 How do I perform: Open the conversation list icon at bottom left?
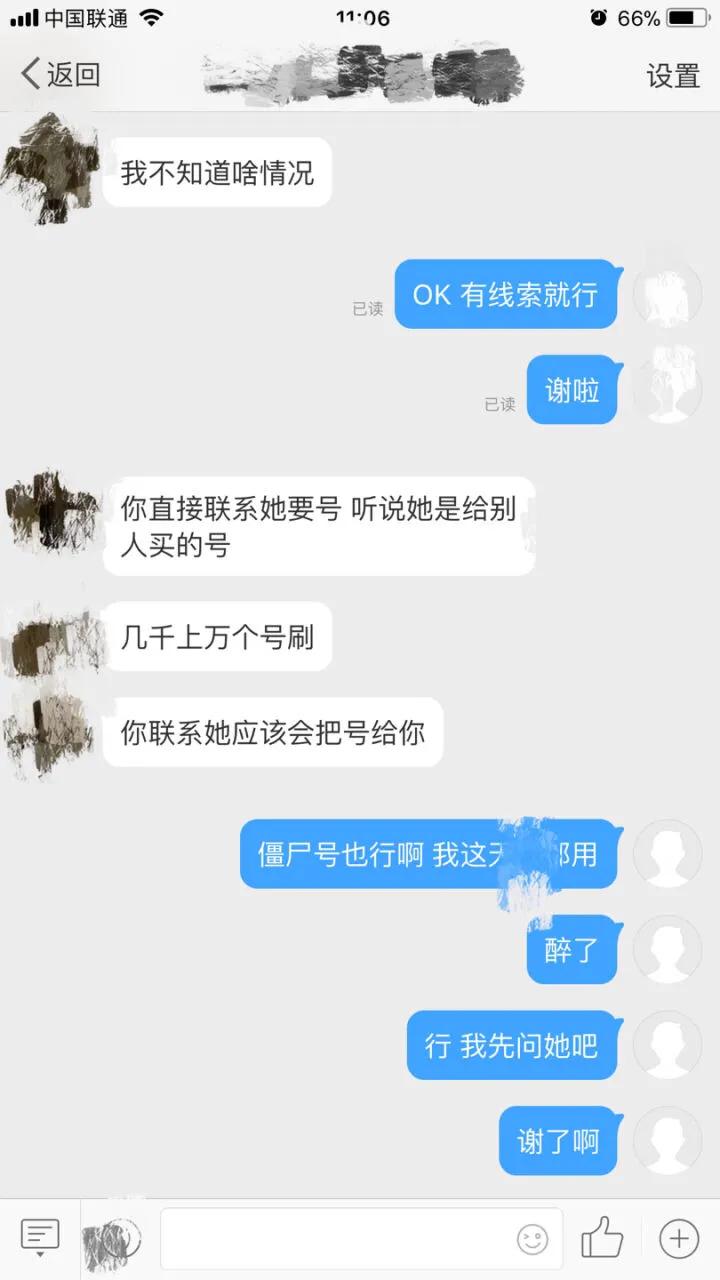(40, 1232)
